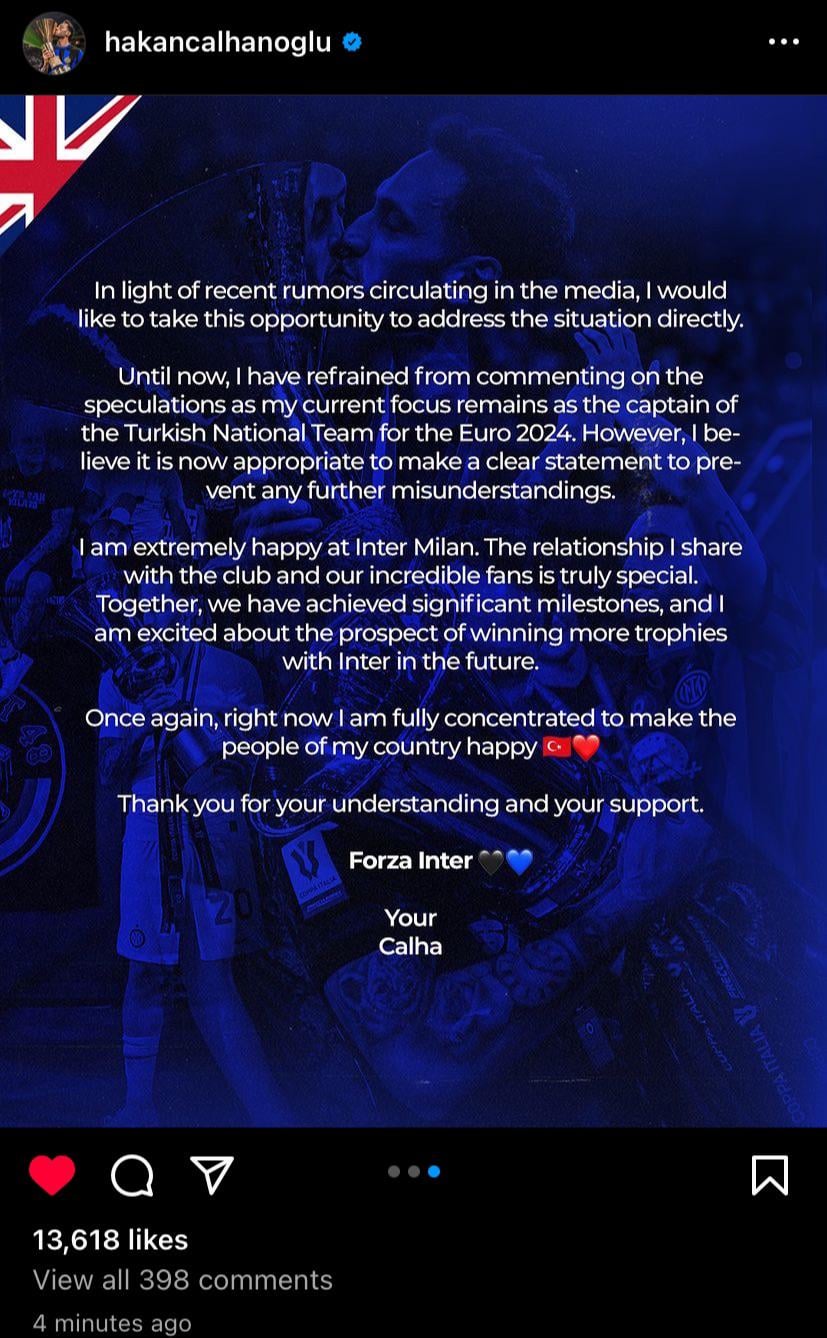The image size is (827, 1338).
Task: Open the three-dot post options menu
Action: (x=783, y=42)
